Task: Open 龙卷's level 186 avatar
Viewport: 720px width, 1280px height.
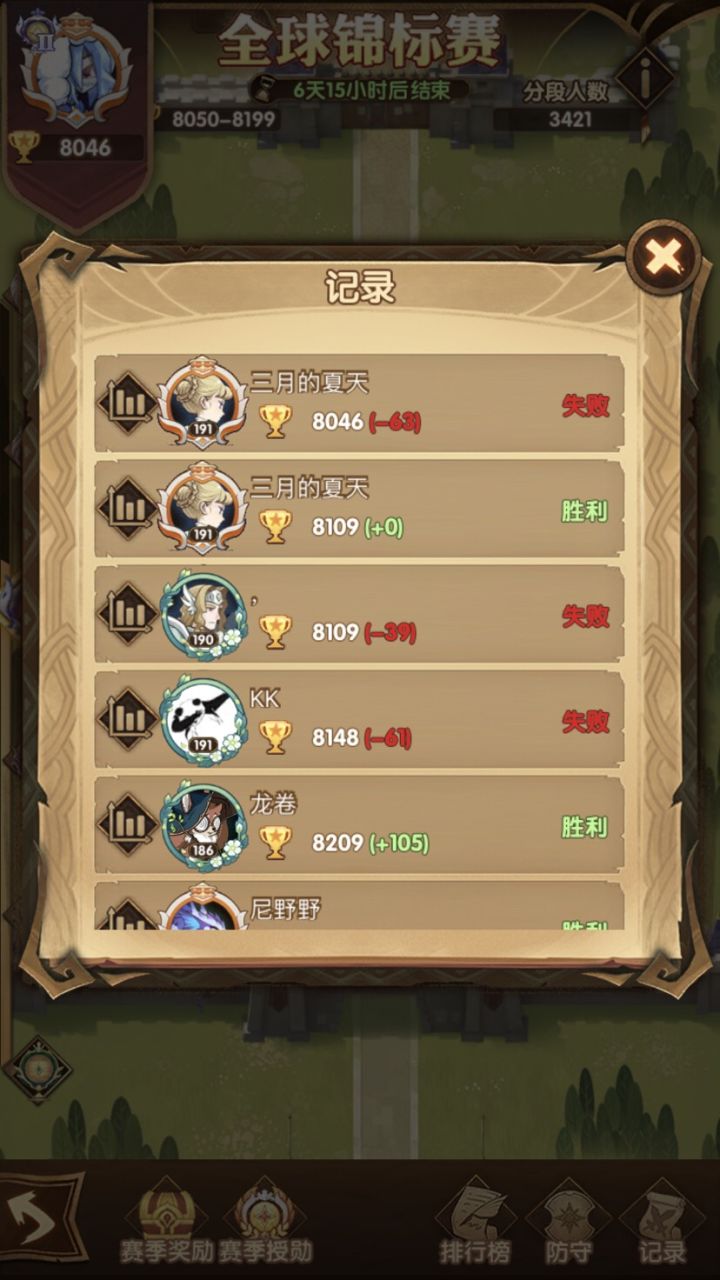Action: pos(198,825)
